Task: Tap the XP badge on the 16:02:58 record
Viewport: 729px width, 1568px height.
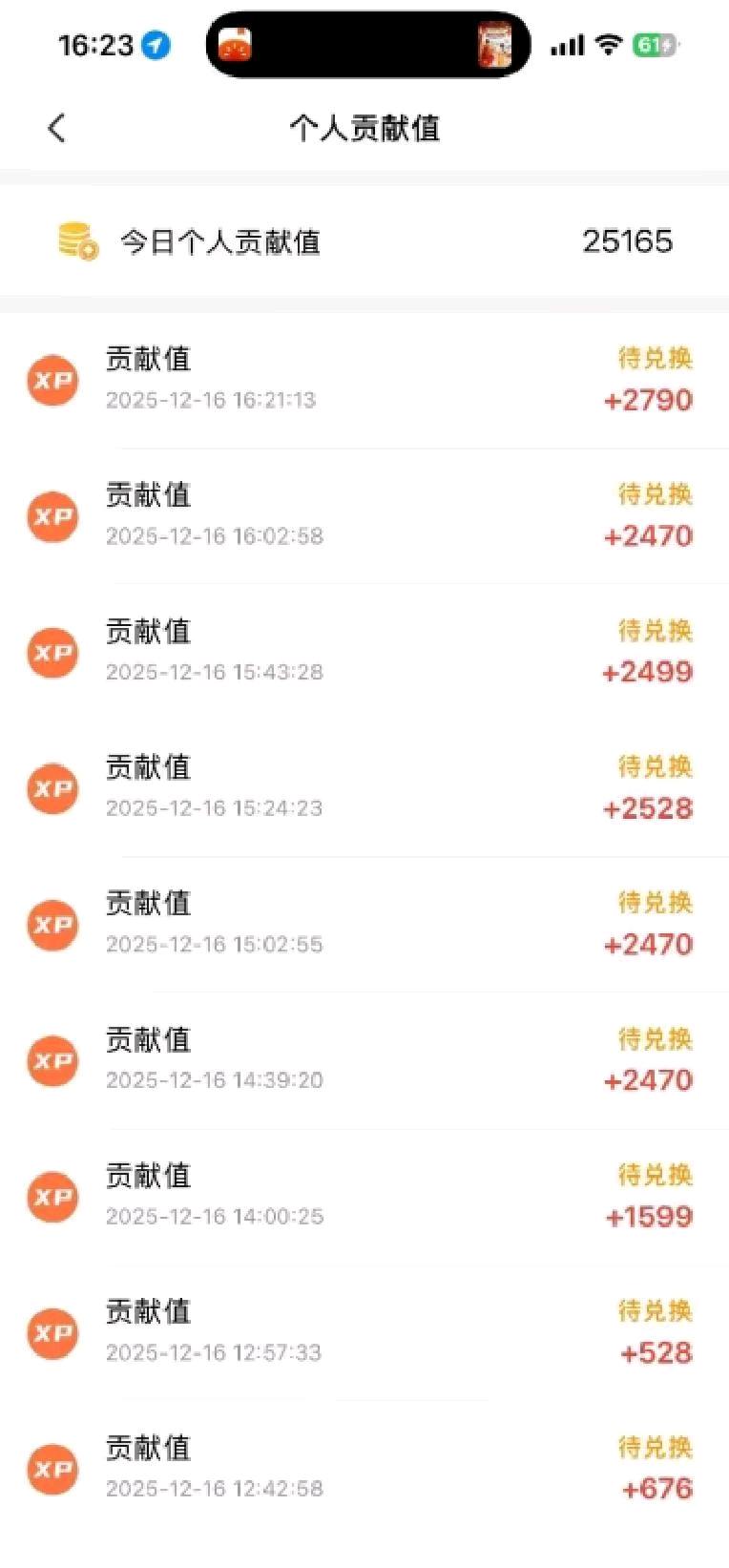Action: click(53, 516)
